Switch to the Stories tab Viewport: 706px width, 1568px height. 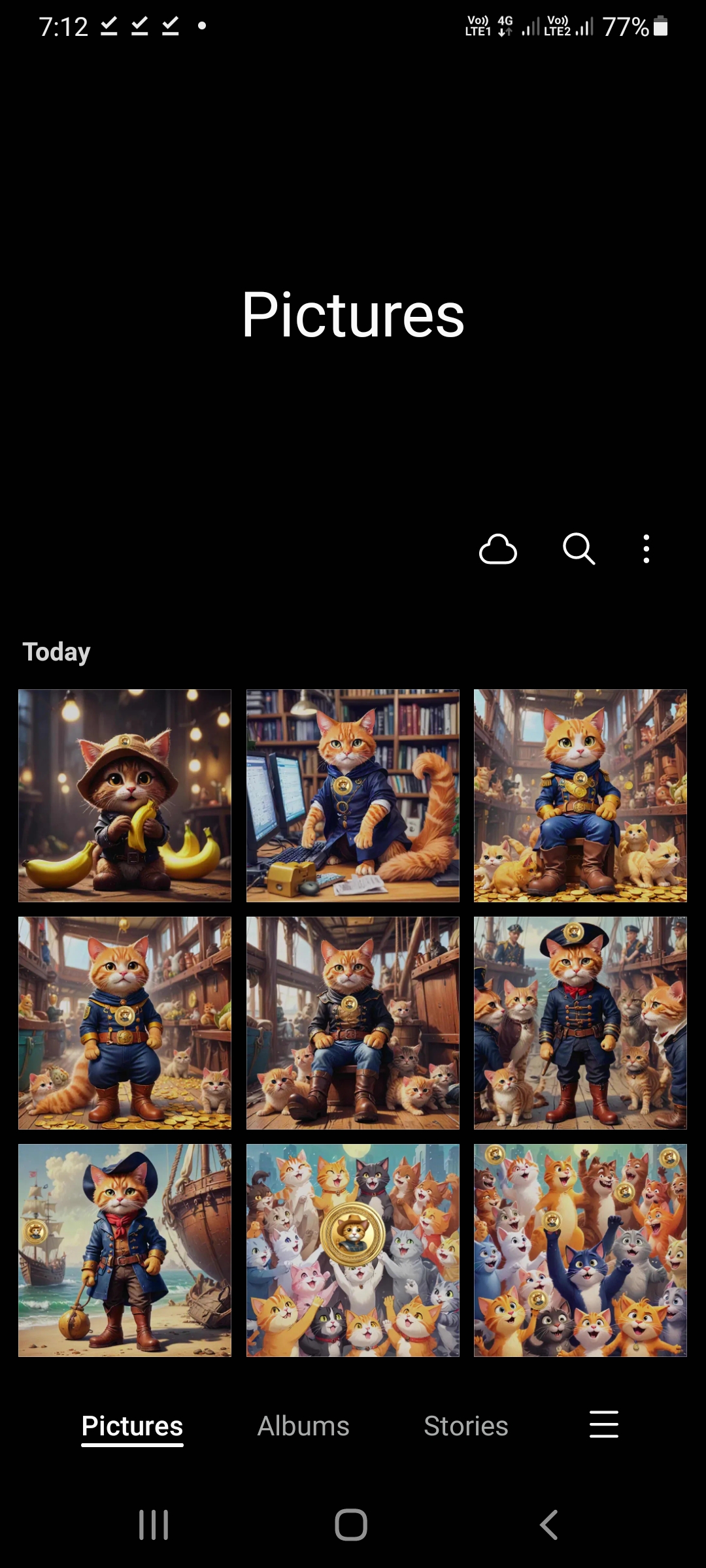[465, 1426]
